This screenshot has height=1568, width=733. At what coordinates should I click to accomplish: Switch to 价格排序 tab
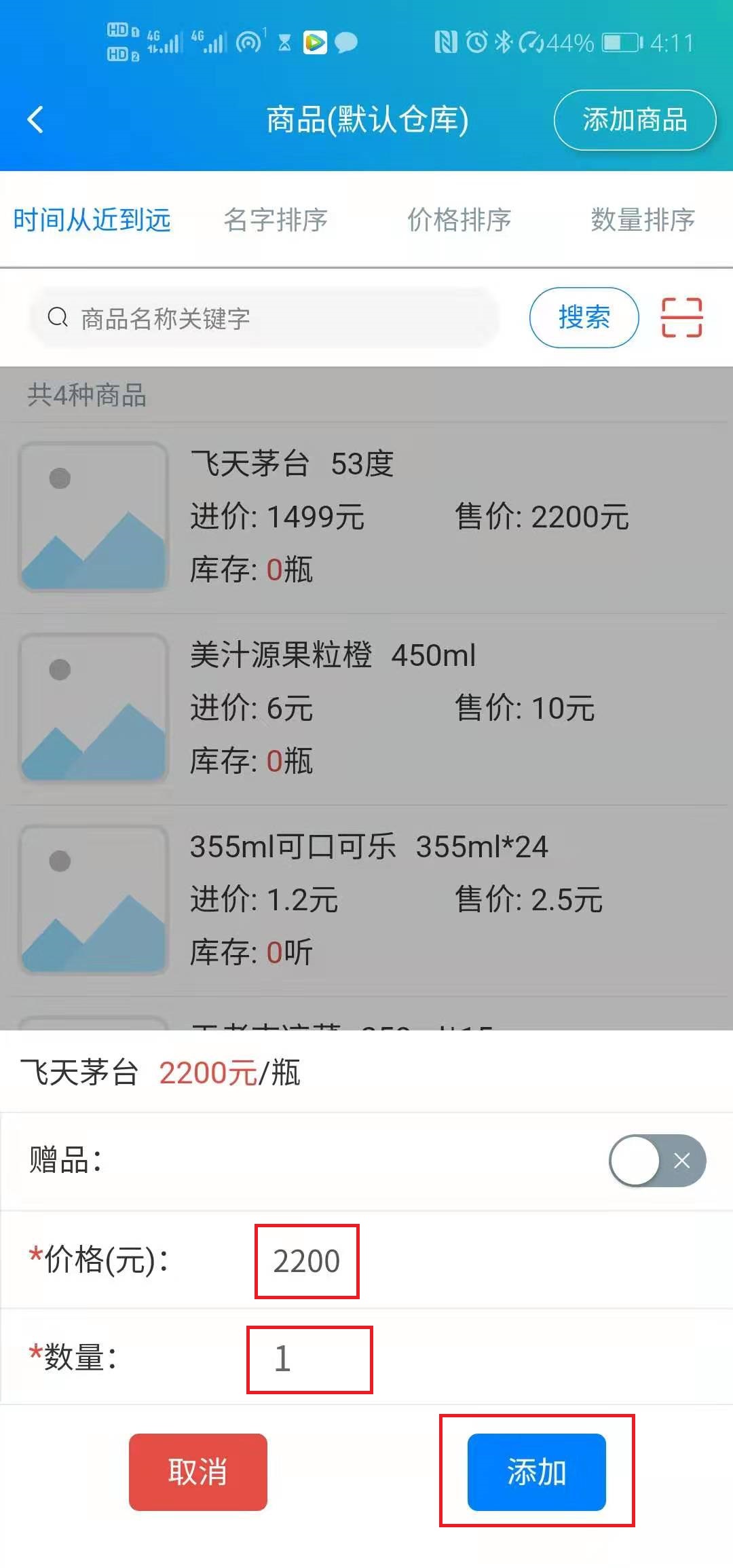459,220
